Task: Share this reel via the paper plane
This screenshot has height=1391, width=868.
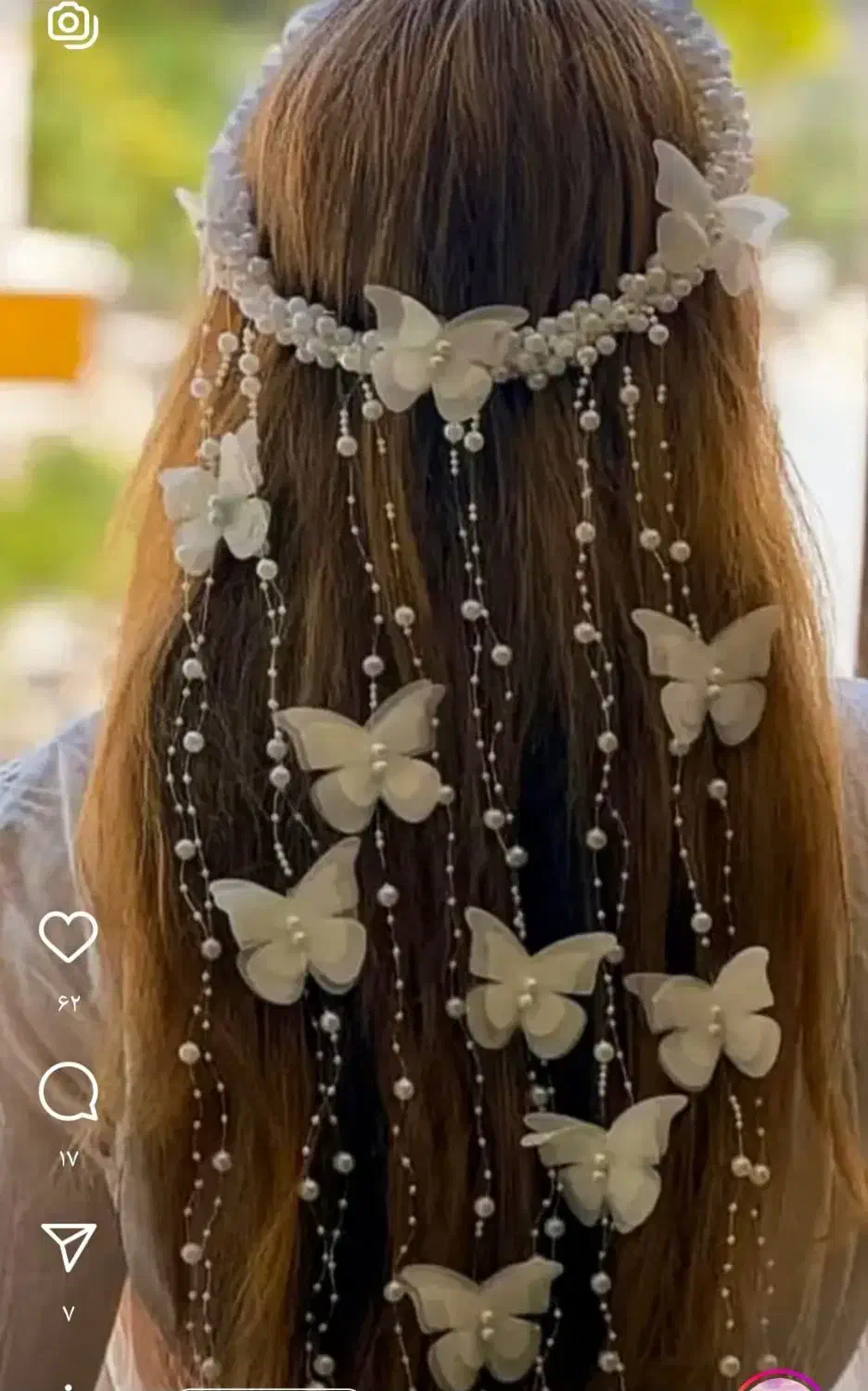Action: (69, 1245)
